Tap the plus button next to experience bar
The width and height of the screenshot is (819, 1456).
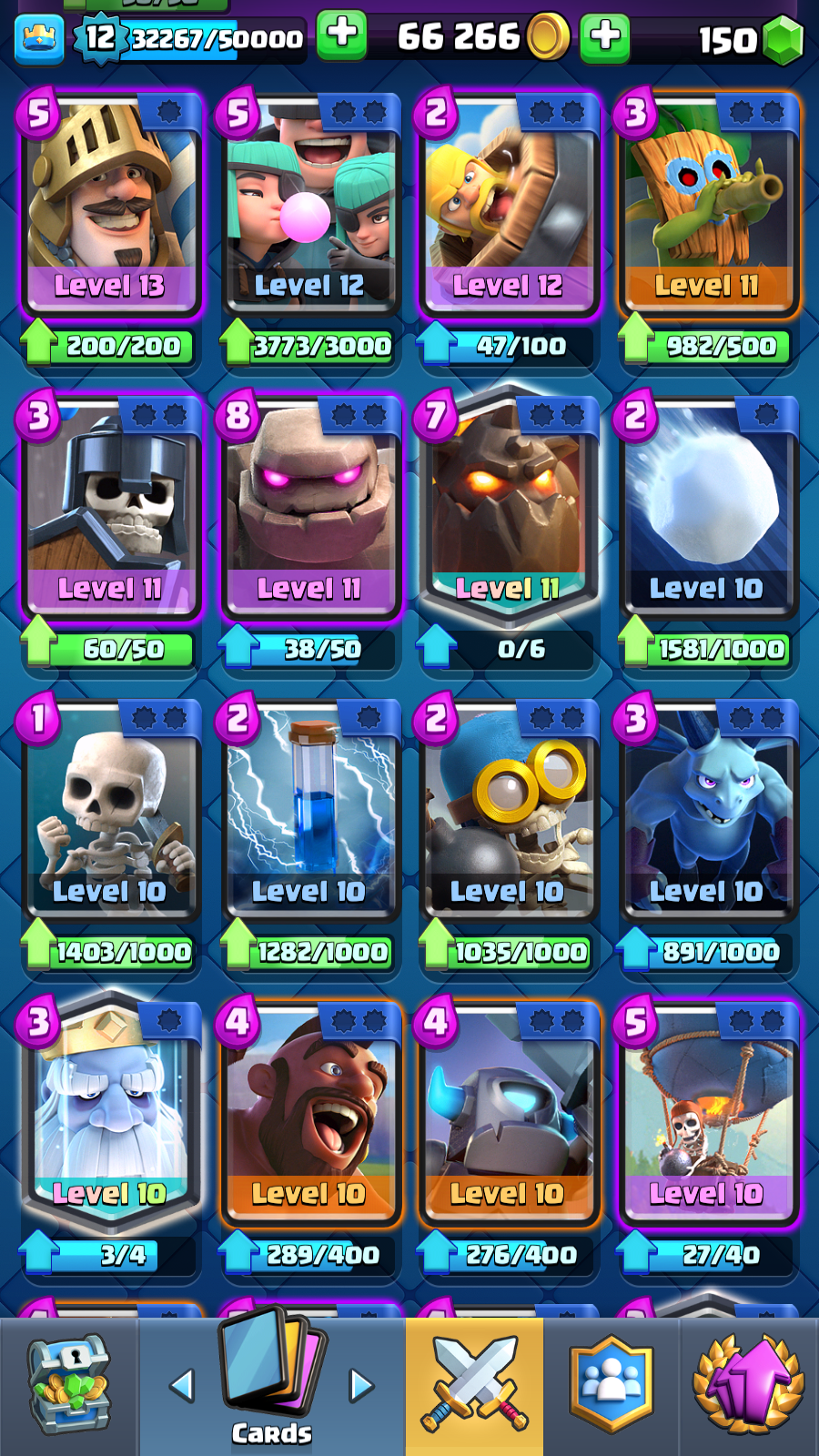point(342,35)
